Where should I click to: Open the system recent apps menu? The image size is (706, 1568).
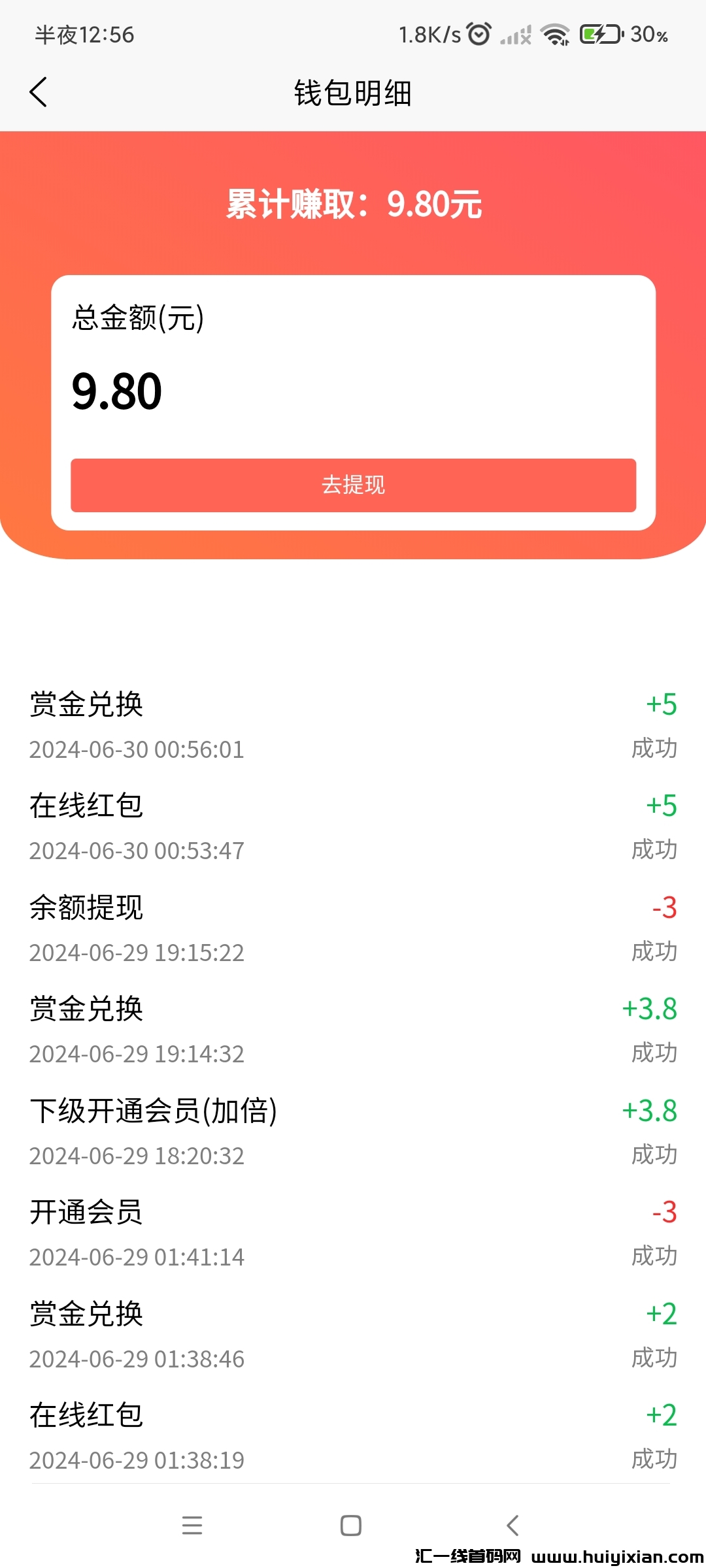click(x=192, y=1526)
